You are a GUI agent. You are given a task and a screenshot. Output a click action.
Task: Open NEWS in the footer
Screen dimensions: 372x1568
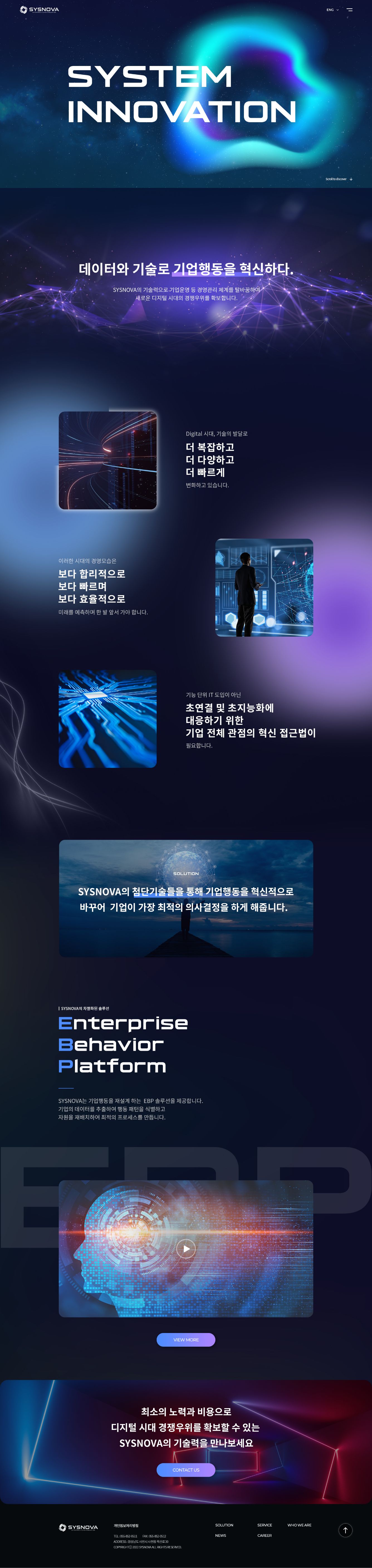pyautogui.click(x=221, y=1535)
